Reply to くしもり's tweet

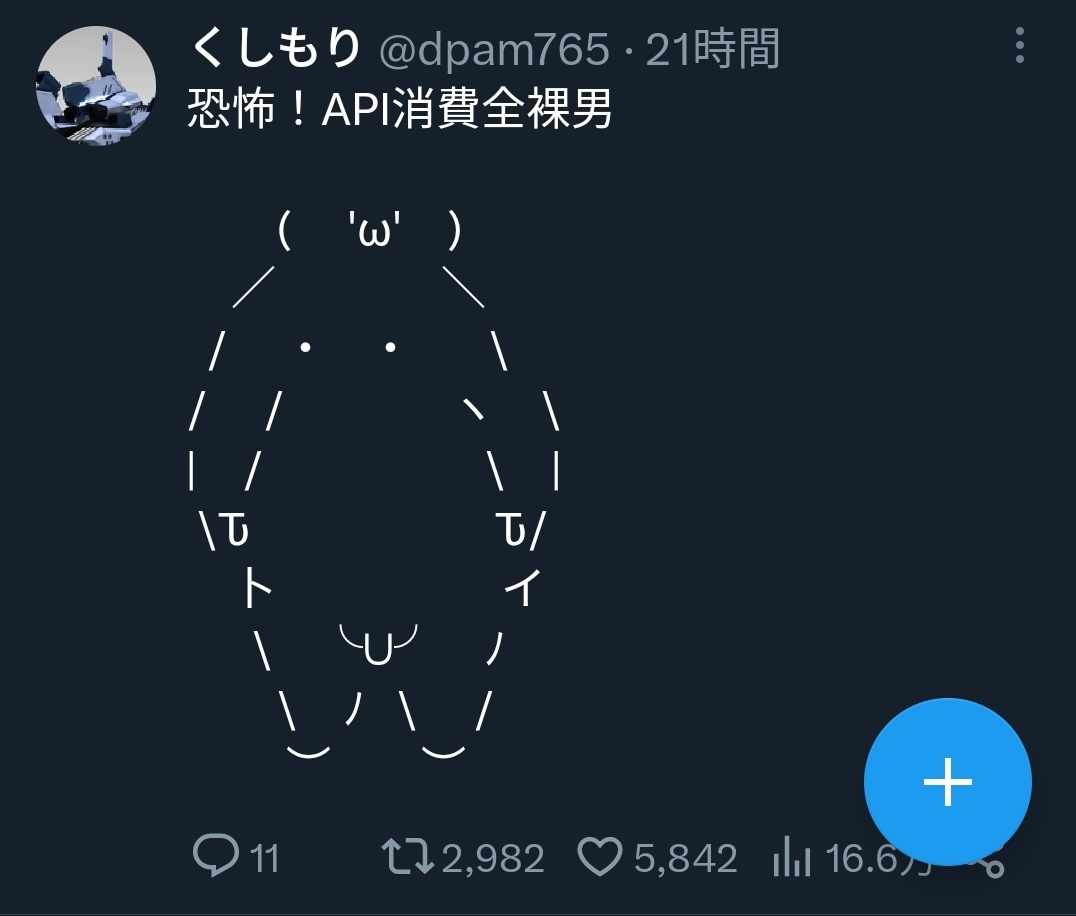click(x=215, y=857)
